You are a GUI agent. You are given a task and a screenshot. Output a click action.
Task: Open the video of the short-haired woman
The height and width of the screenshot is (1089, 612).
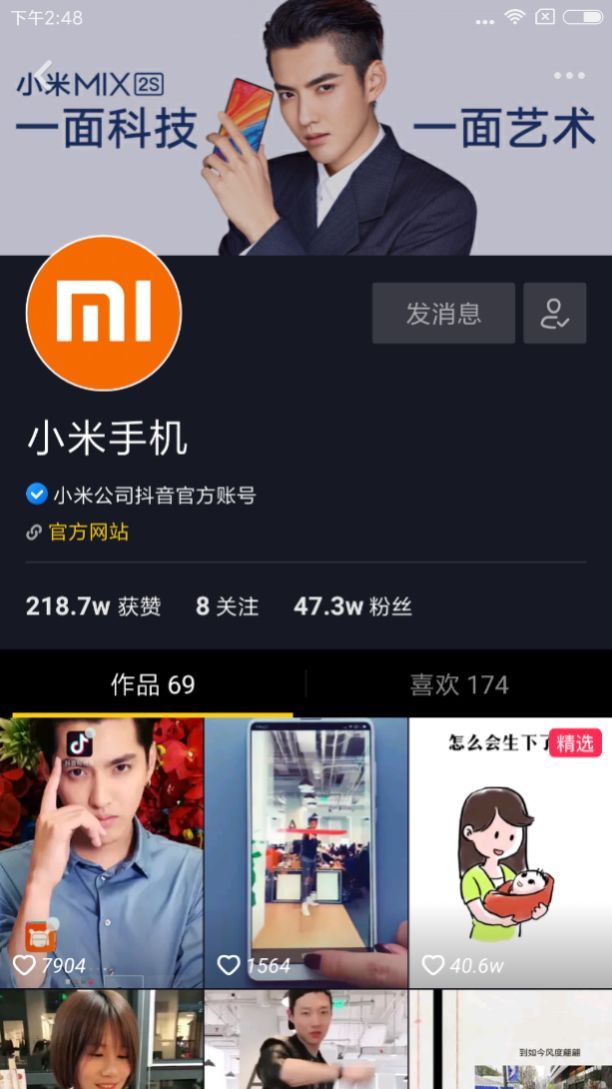(101, 1040)
